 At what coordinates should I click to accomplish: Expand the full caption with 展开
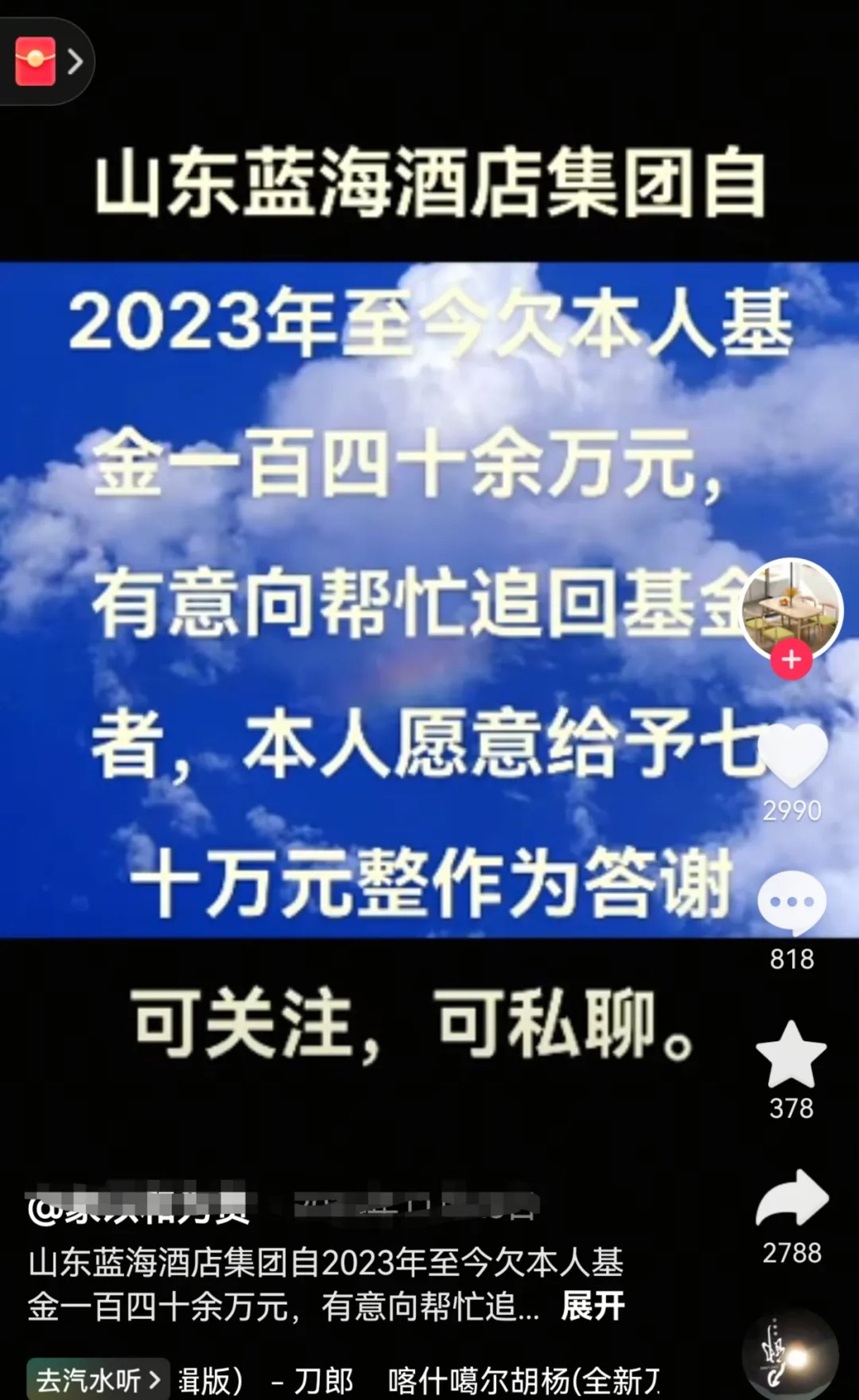pyautogui.click(x=593, y=1306)
